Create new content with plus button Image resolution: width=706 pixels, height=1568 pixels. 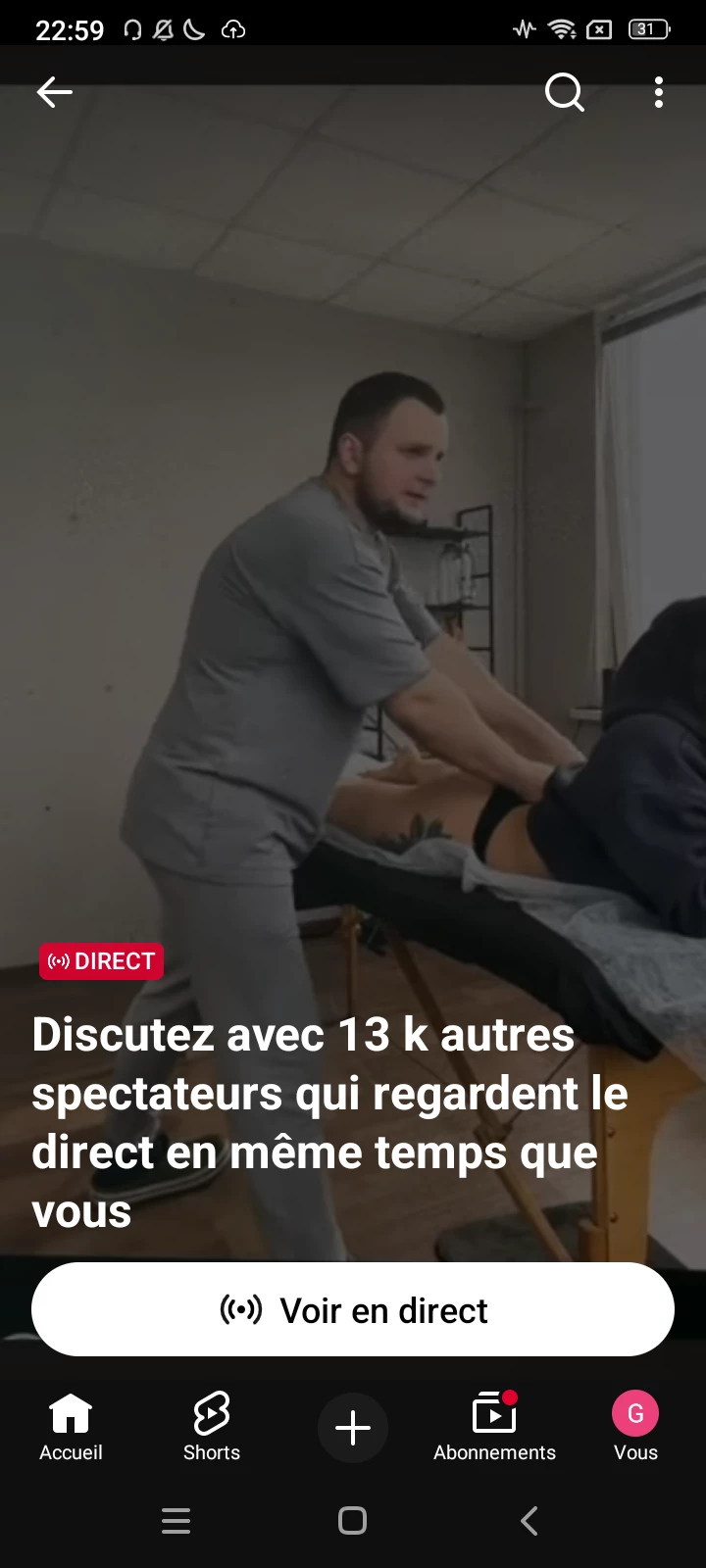(353, 1428)
